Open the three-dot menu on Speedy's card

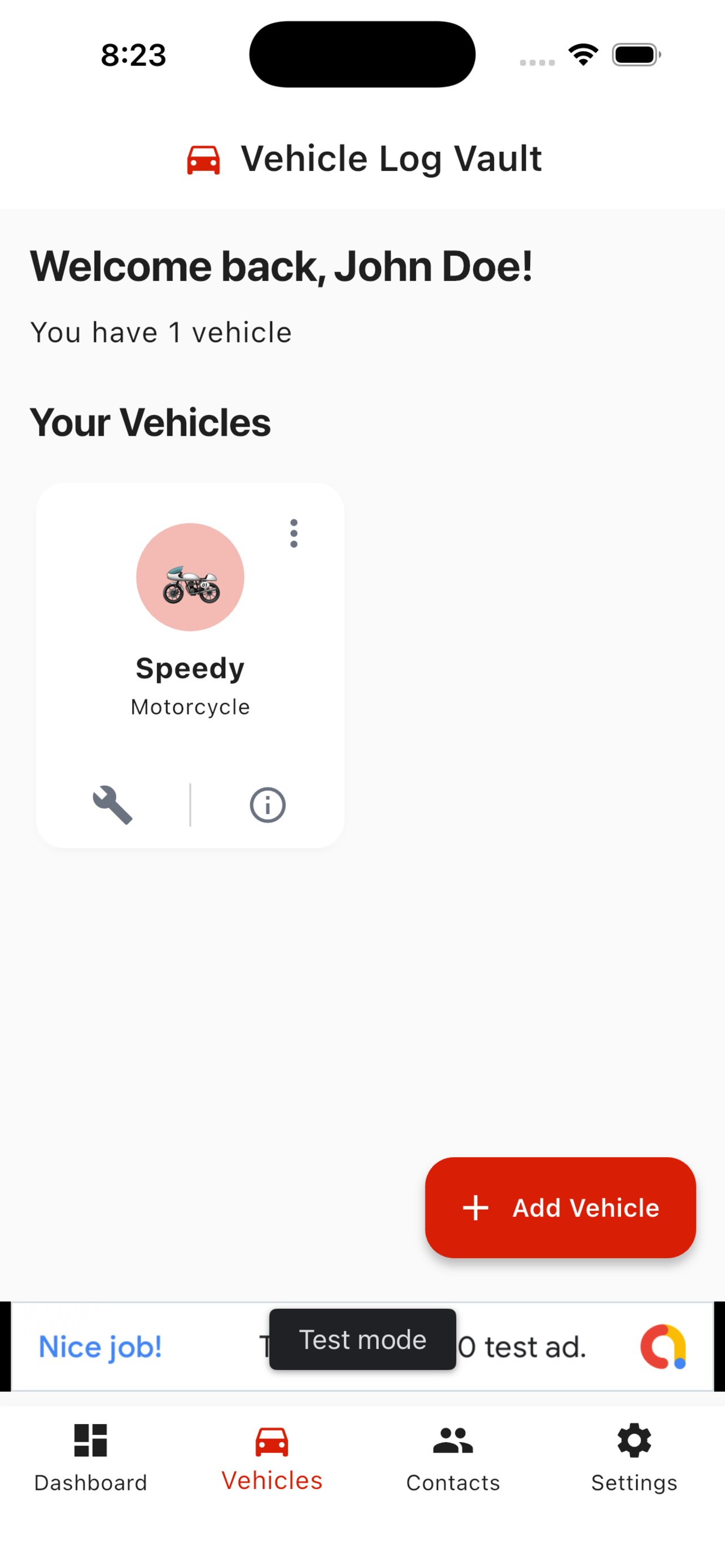(294, 533)
